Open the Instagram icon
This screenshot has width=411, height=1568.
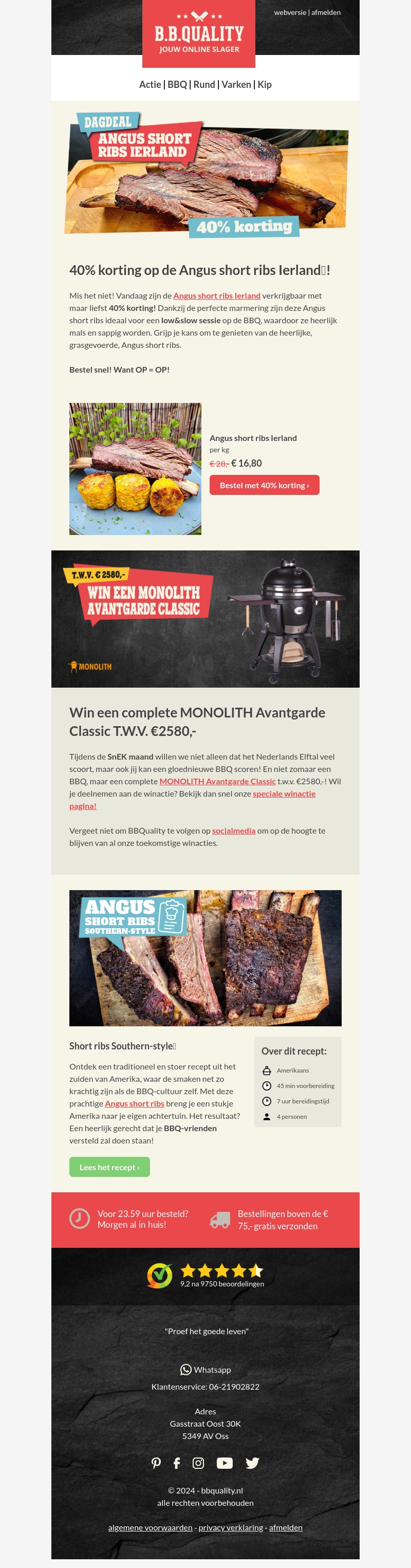click(x=198, y=1463)
